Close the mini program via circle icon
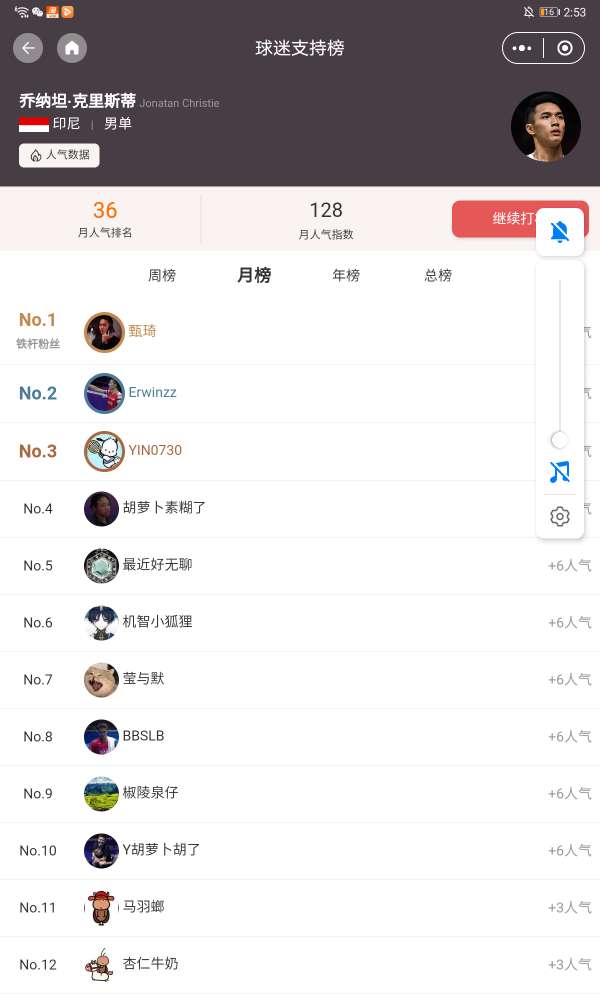Image resolution: width=600 pixels, height=1000 pixels. pyautogui.click(x=565, y=48)
